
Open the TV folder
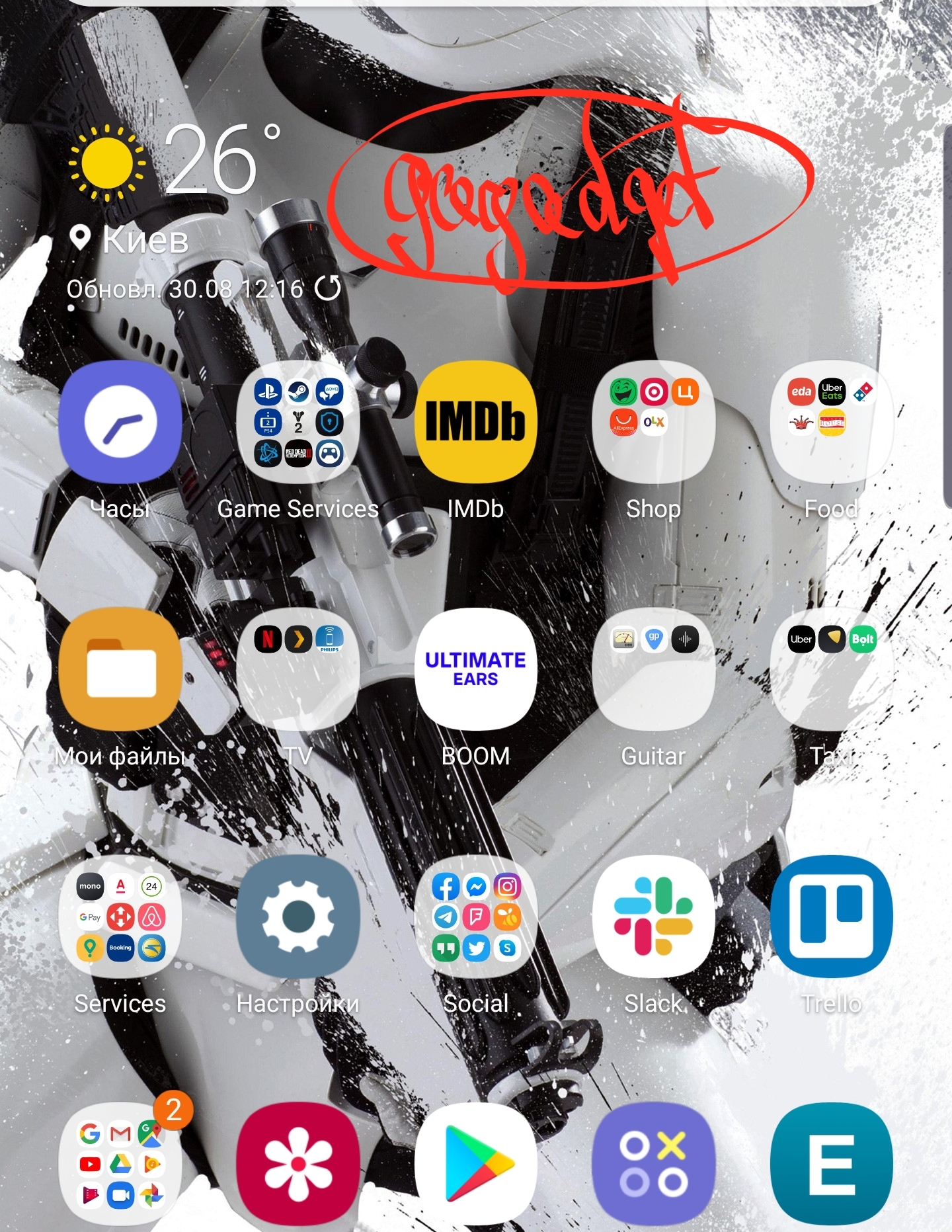pyautogui.click(x=298, y=669)
